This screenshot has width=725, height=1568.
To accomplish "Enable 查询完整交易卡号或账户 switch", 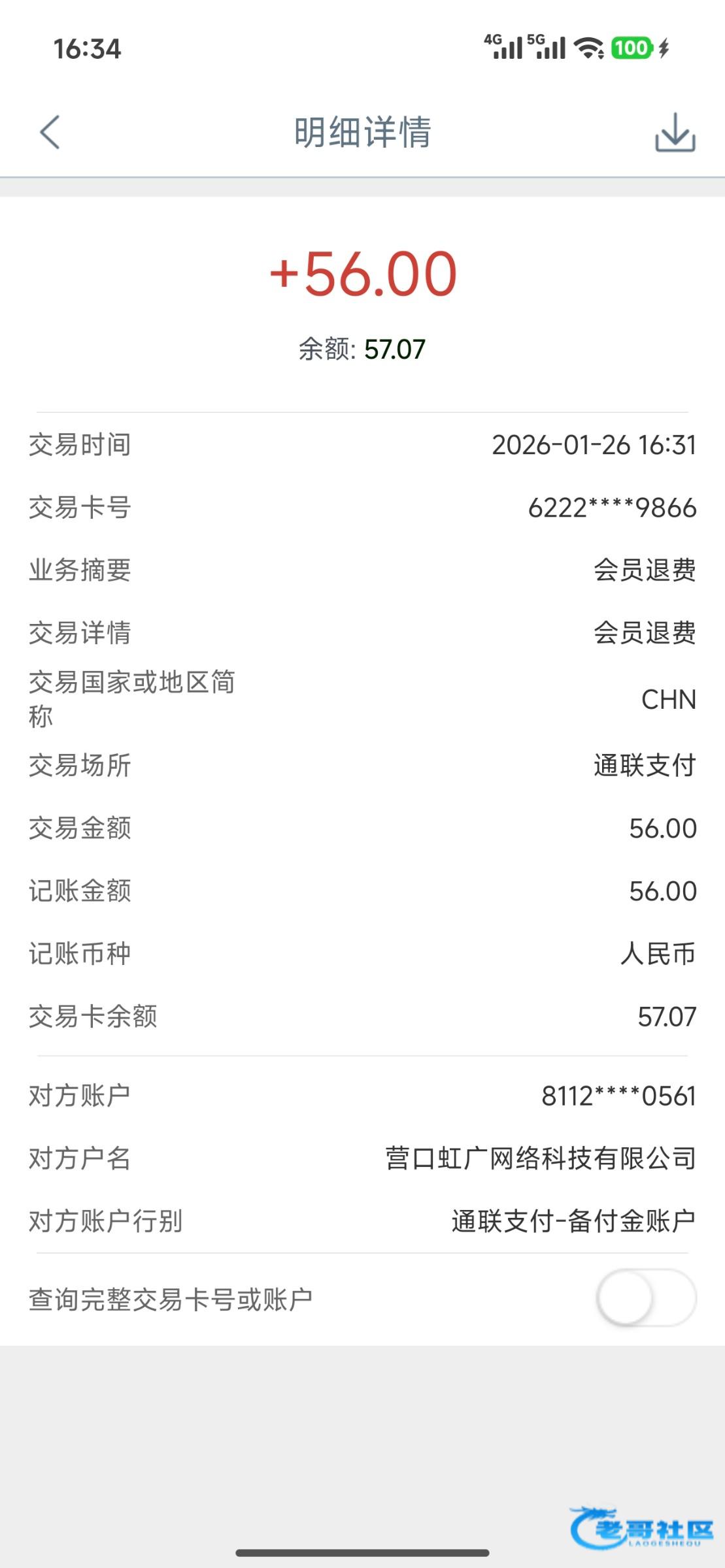I will [x=645, y=1298].
